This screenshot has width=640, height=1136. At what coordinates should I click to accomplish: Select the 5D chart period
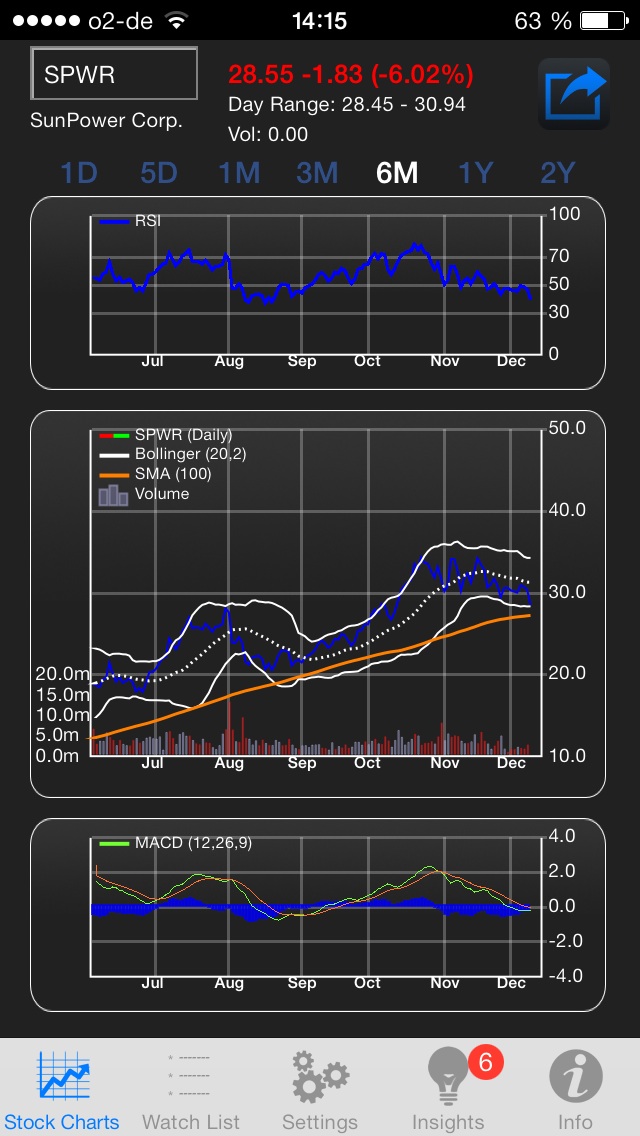[x=159, y=173]
